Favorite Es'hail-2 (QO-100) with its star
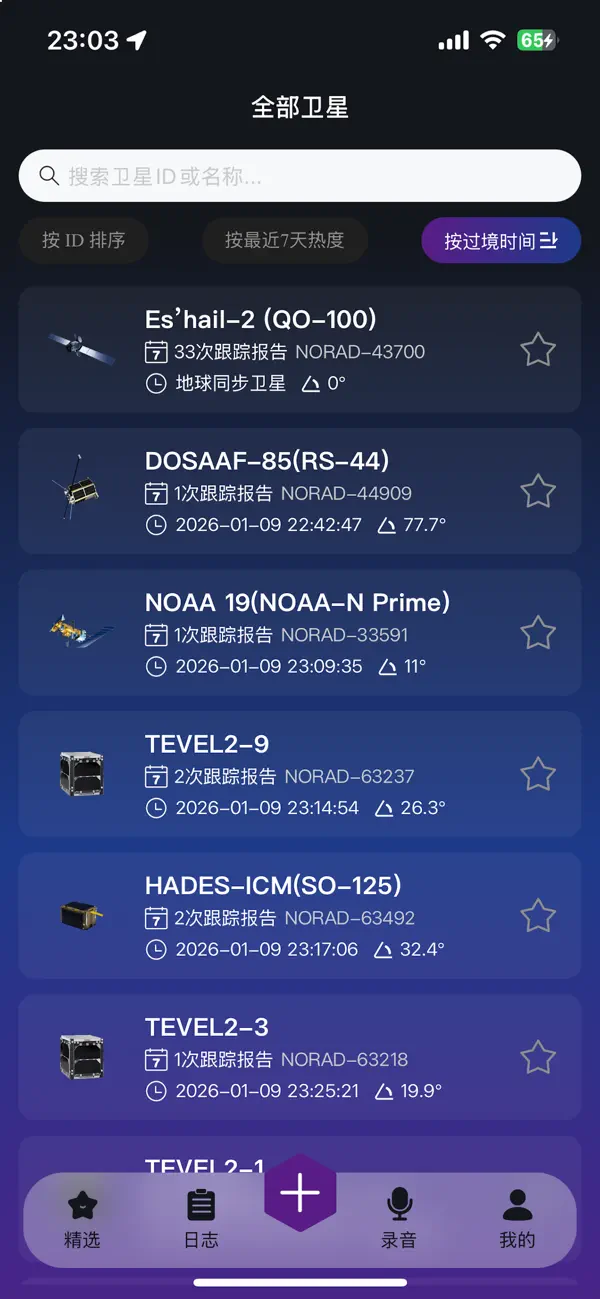This screenshot has height=1299, width=600. click(538, 349)
